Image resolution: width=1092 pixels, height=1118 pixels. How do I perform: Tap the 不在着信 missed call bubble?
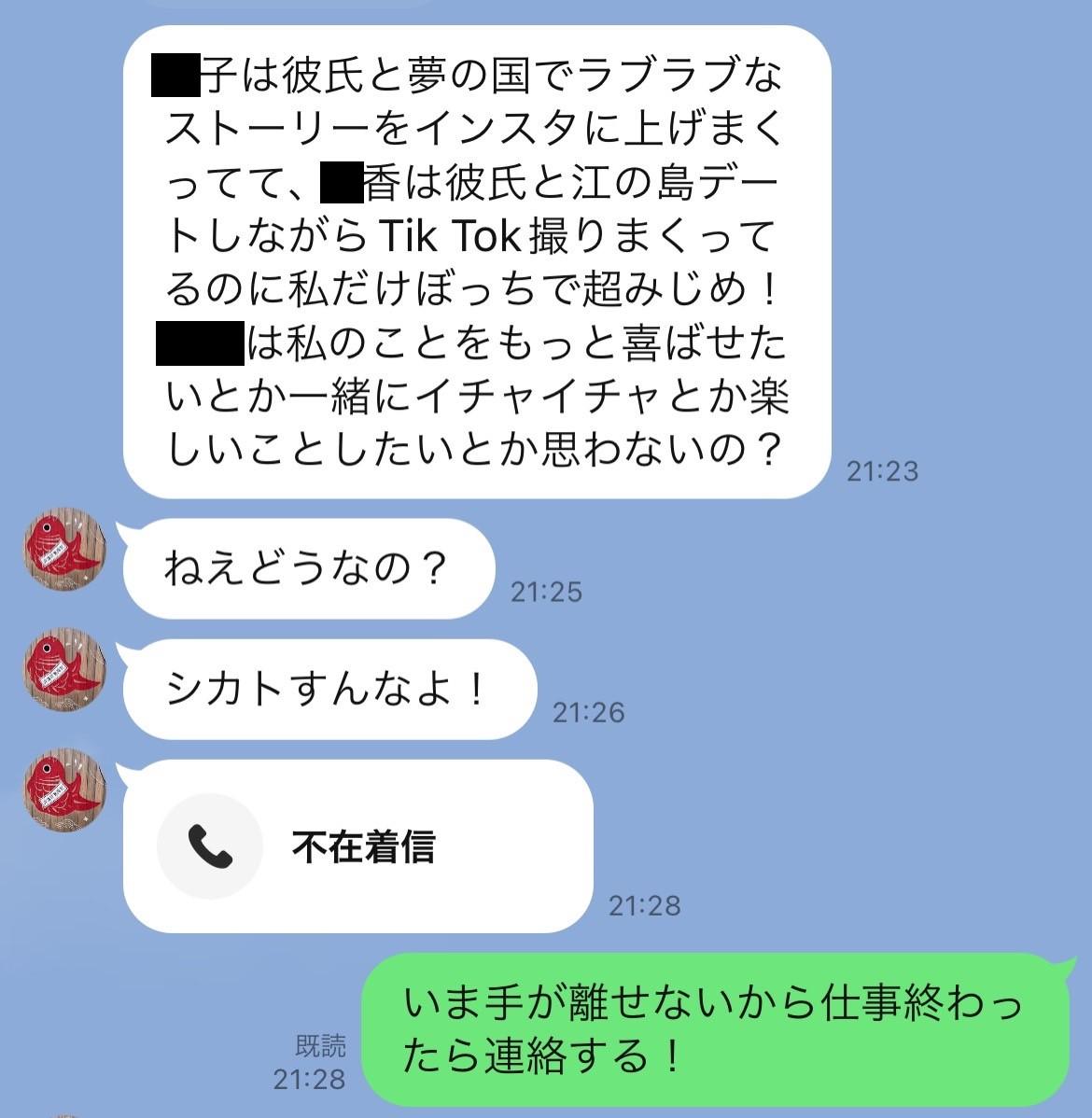[x=357, y=845]
